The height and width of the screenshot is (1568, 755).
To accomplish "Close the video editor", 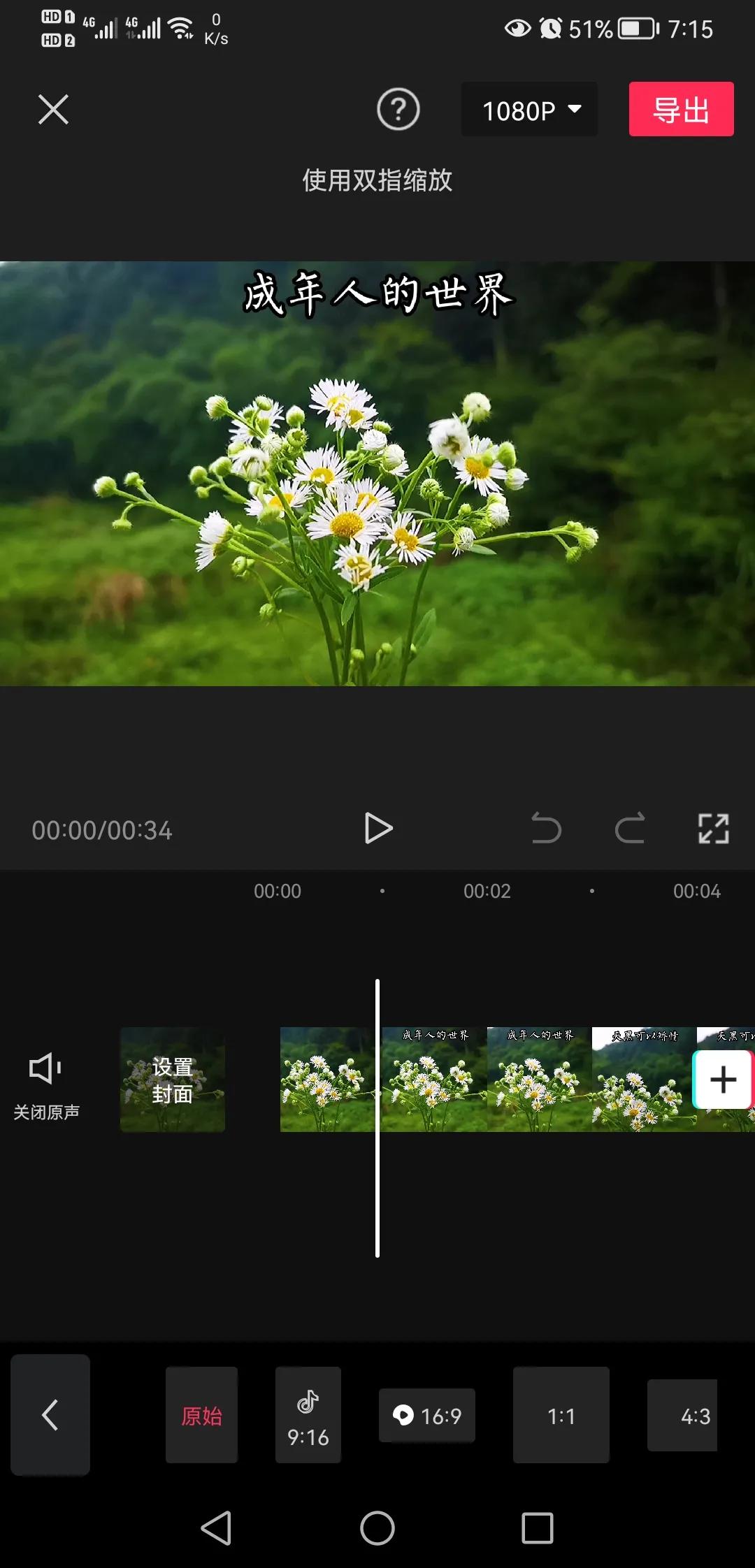I will [53, 110].
